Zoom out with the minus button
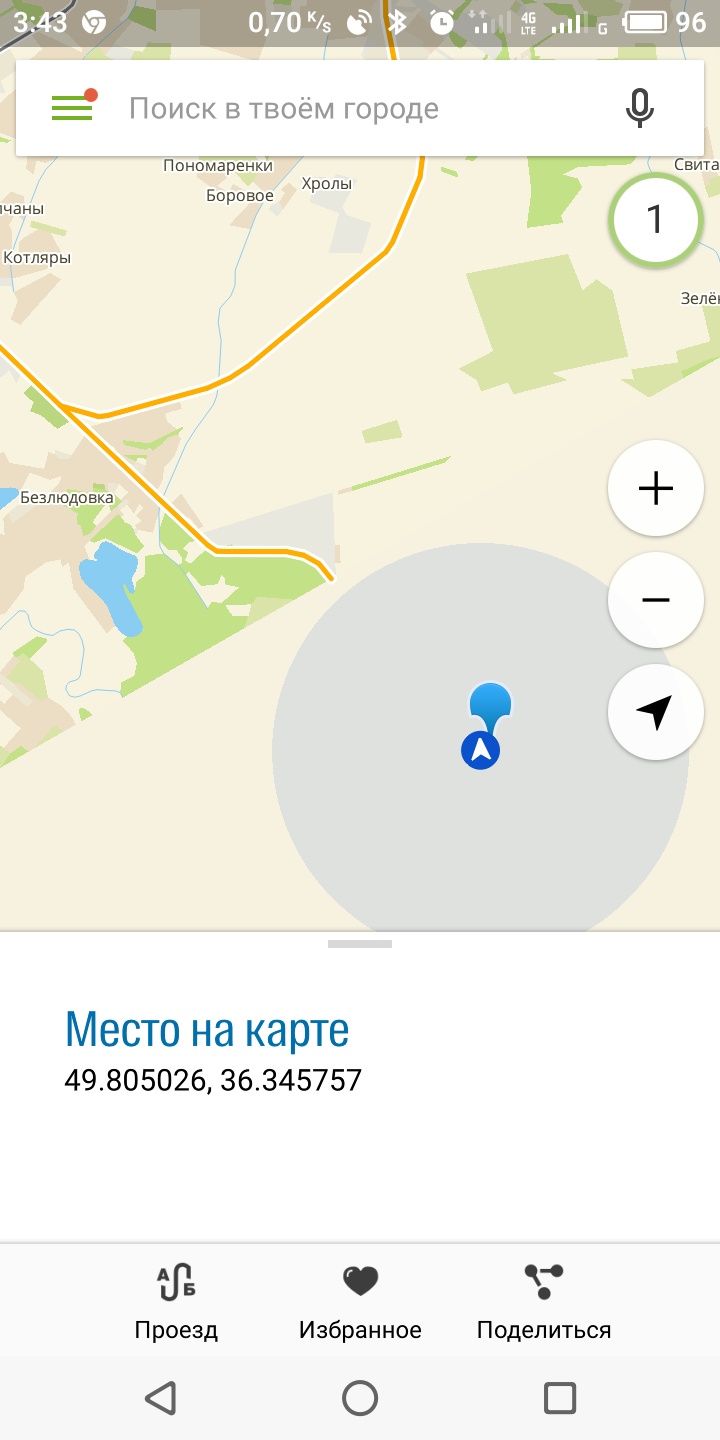The width and height of the screenshot is (720, 1440). (x=655, y=600)
